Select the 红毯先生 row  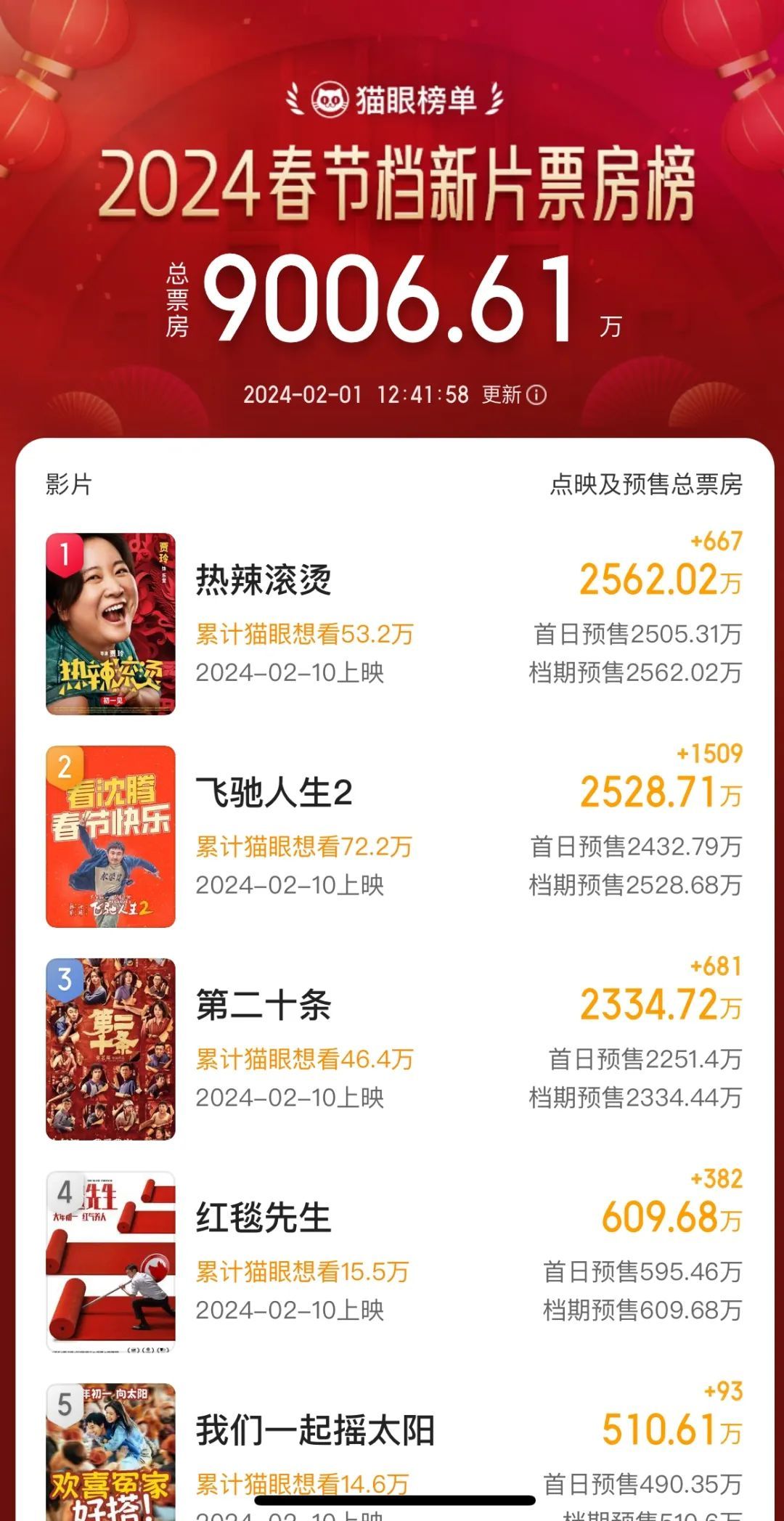click(394, 1262)
